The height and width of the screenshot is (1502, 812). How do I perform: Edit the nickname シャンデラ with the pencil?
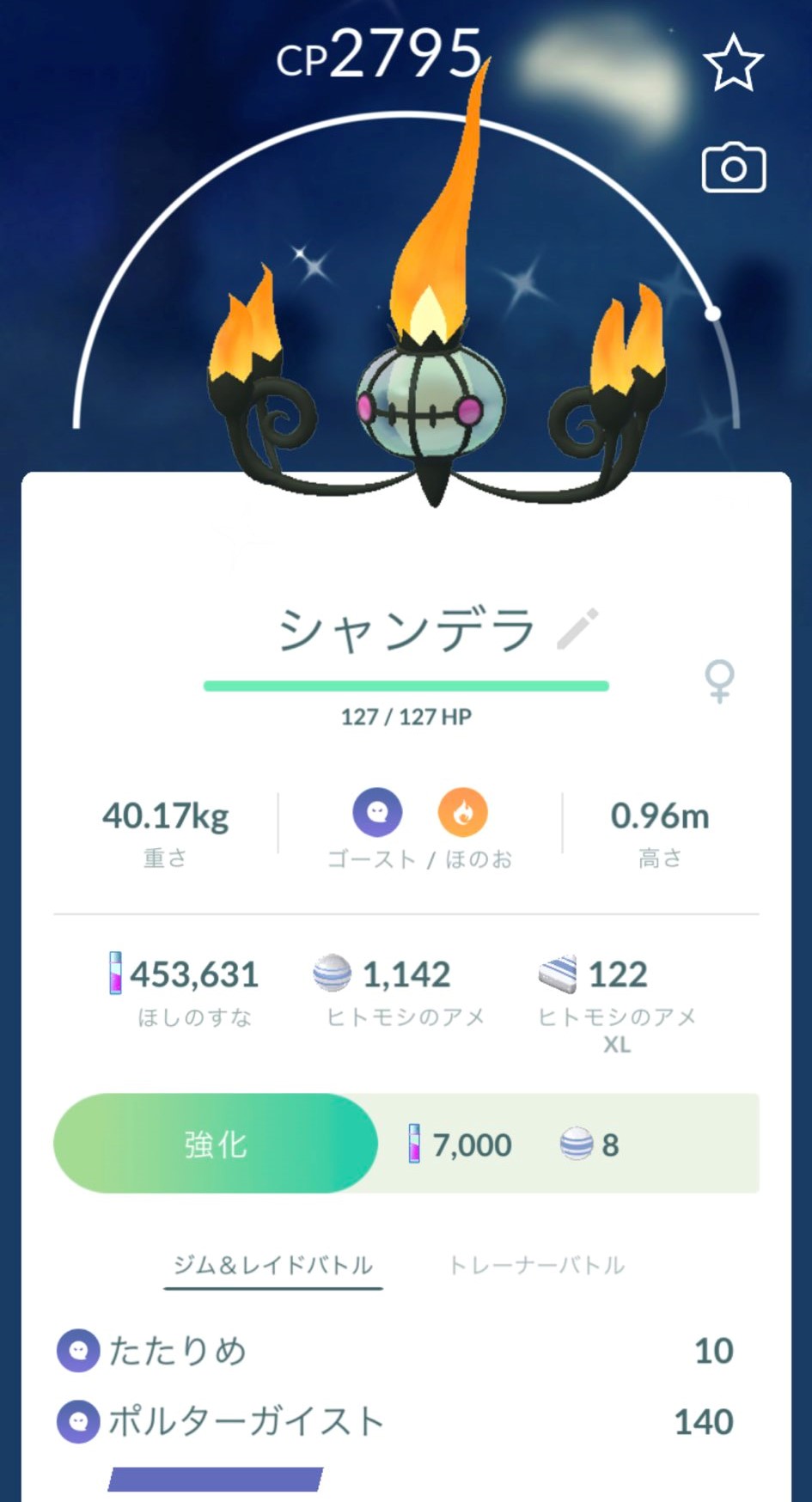[577, 629]
